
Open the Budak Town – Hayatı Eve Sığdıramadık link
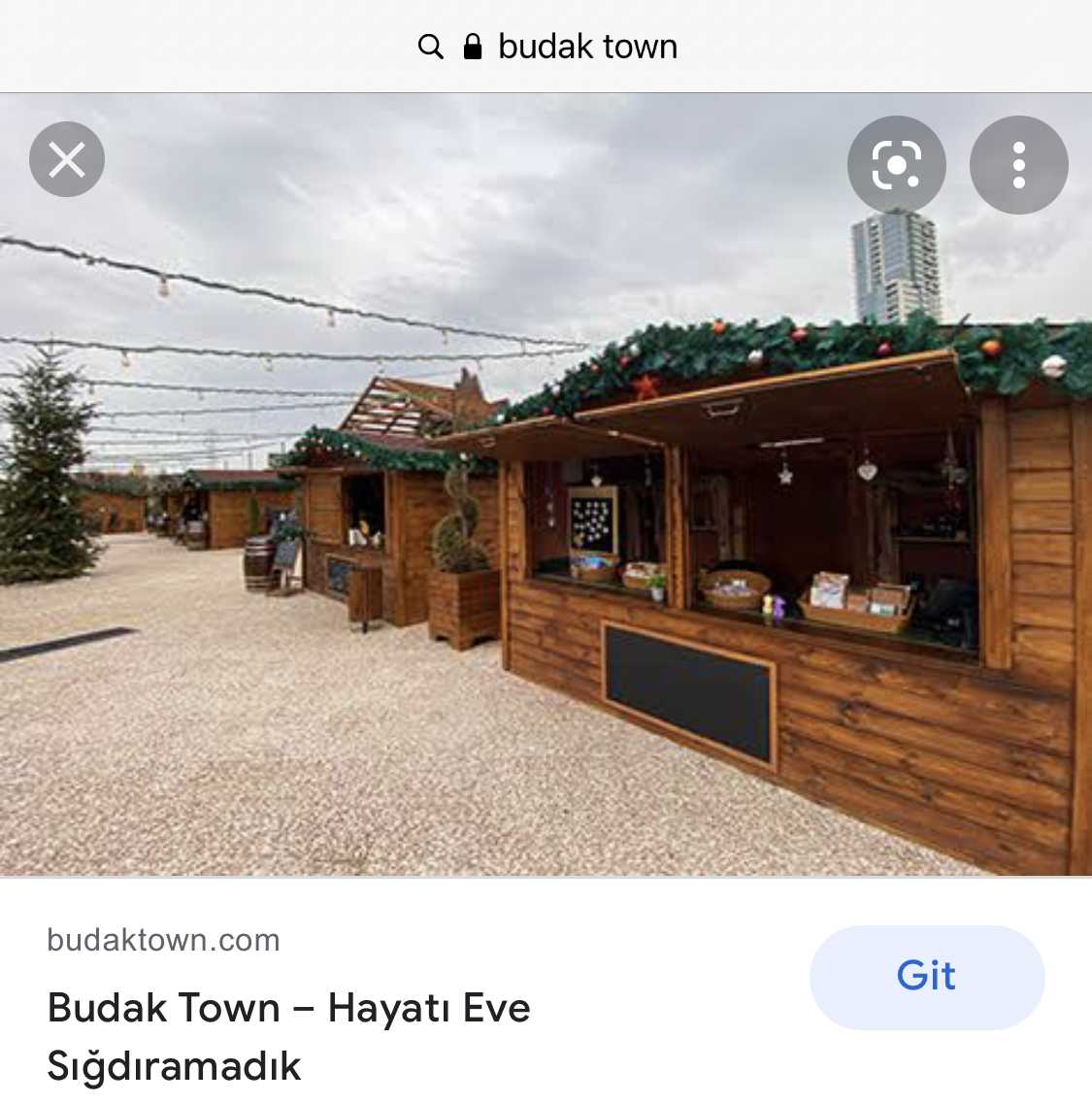click(288, 1035)
